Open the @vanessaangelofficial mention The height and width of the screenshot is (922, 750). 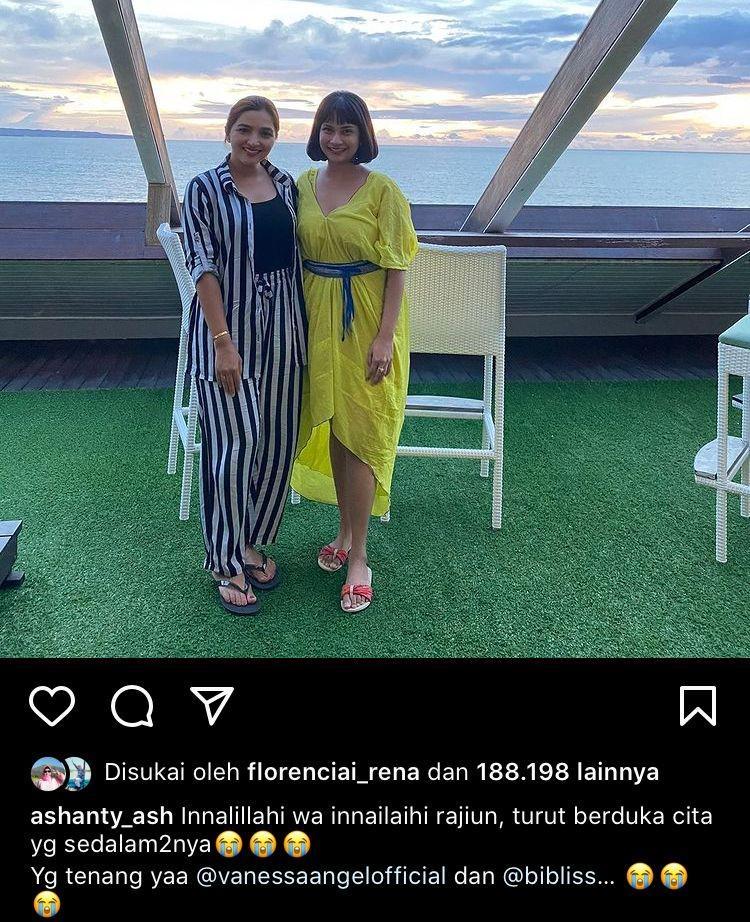[321, 877]
